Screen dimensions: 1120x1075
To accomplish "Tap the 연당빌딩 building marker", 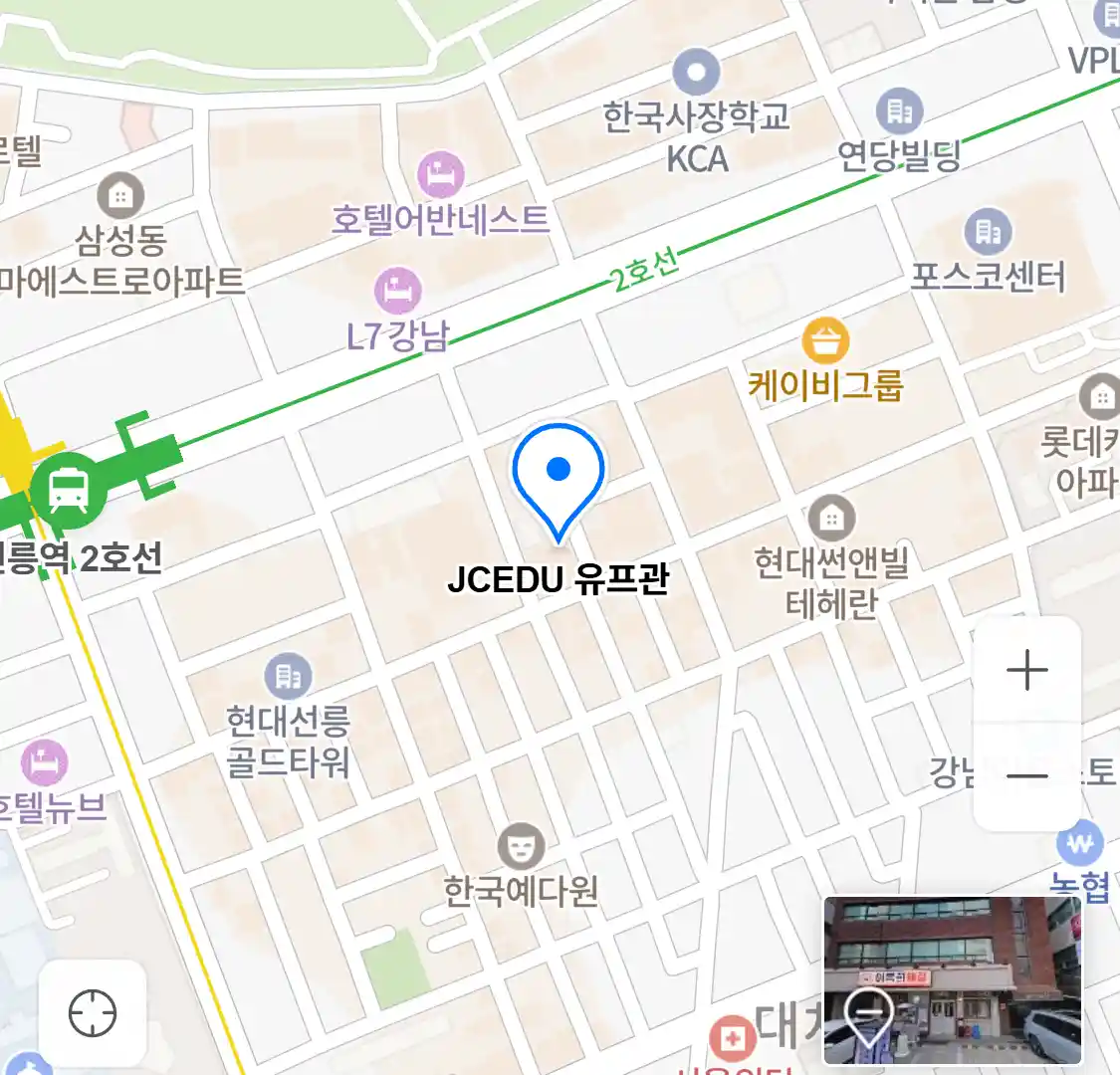I will 899,111.
